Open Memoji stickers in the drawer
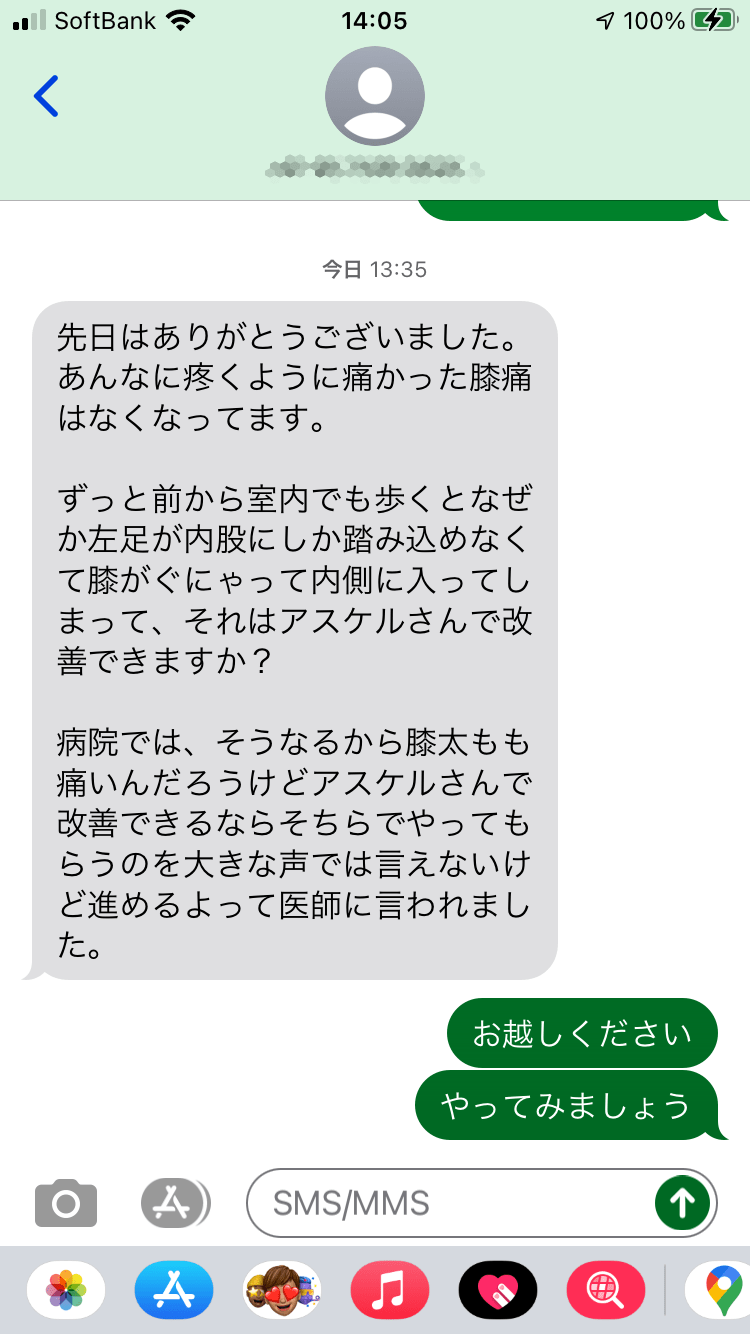This screenshot has height=1334, width=750. coord(282,1289)
